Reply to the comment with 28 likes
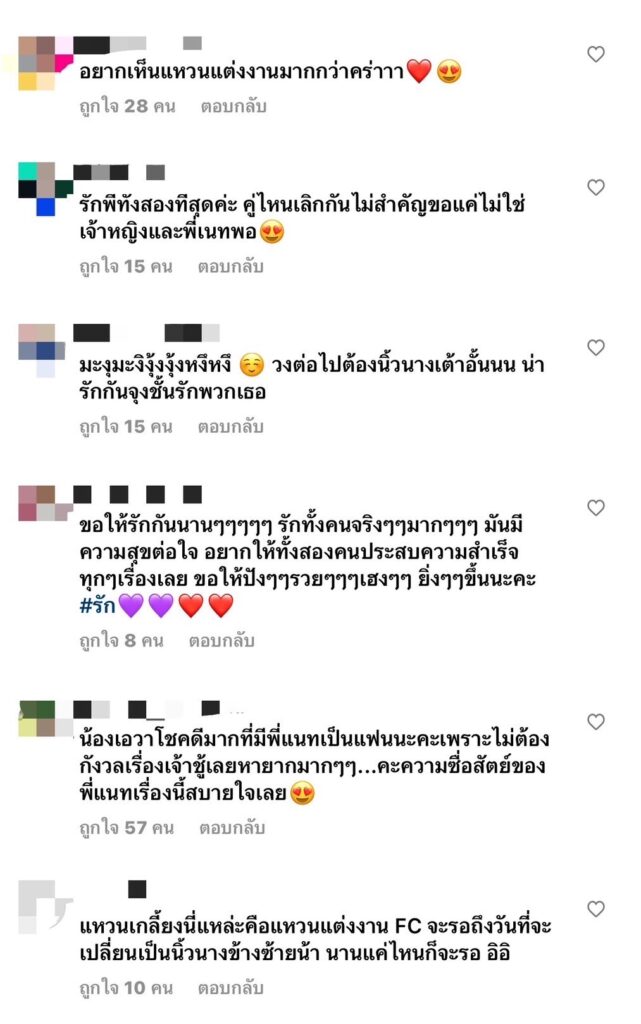The width and height of the screenshot is (641, 1024). tap(230, 104)
